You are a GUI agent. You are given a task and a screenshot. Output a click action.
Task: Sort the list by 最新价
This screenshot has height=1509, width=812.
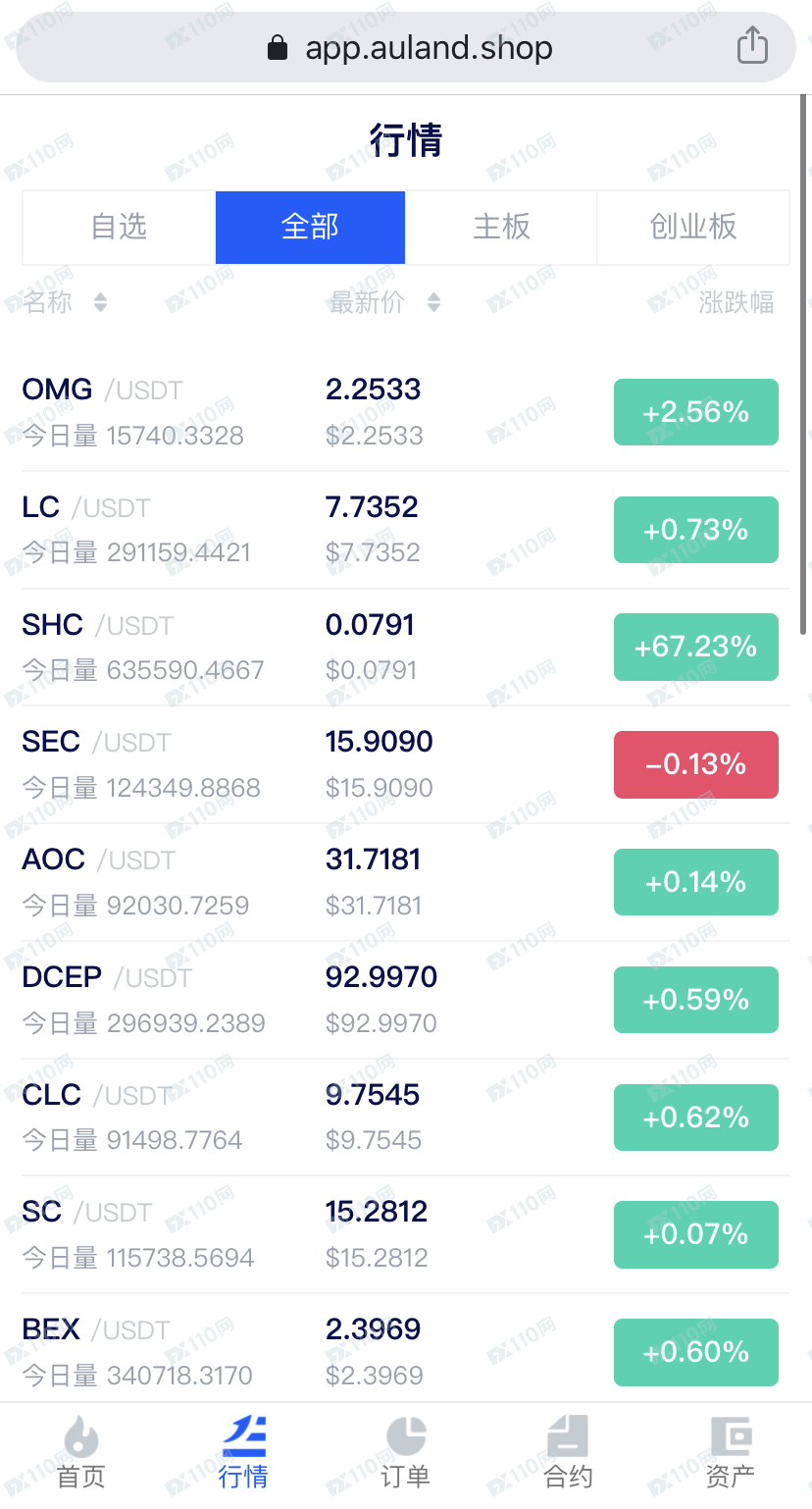(384, 302)
